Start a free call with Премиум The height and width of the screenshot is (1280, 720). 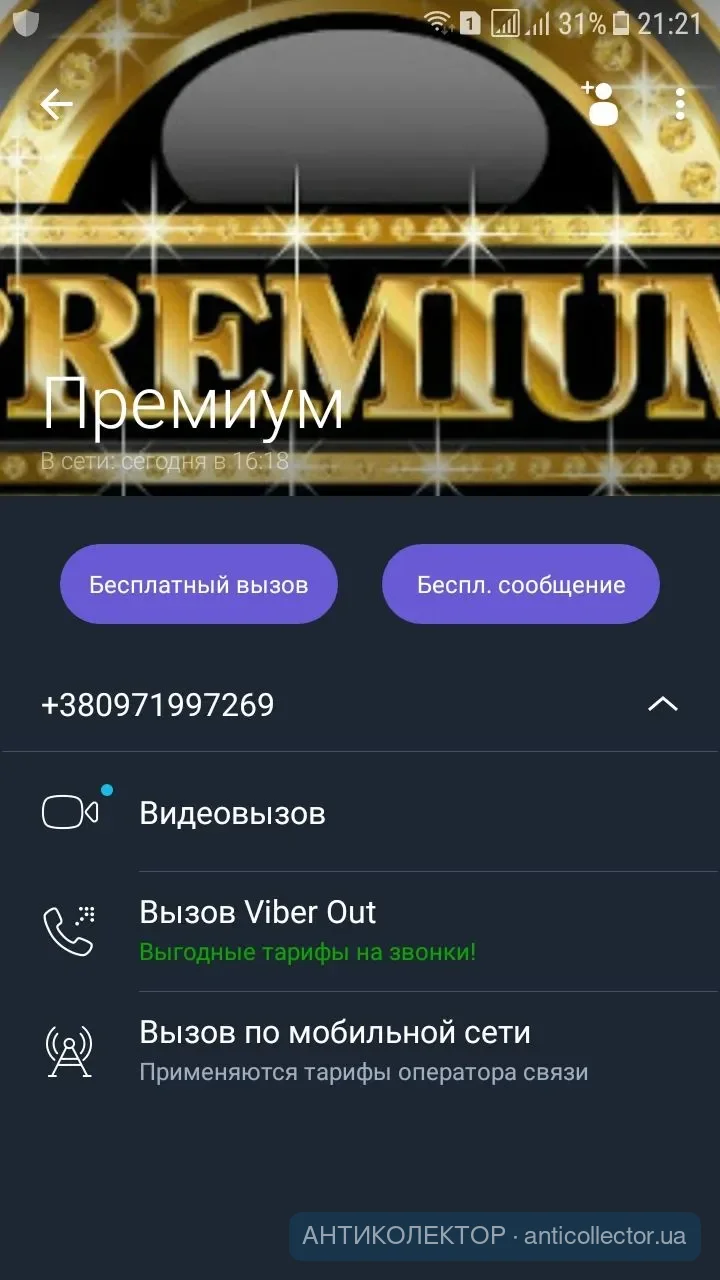pyautogui.click(x=199, y=585)
